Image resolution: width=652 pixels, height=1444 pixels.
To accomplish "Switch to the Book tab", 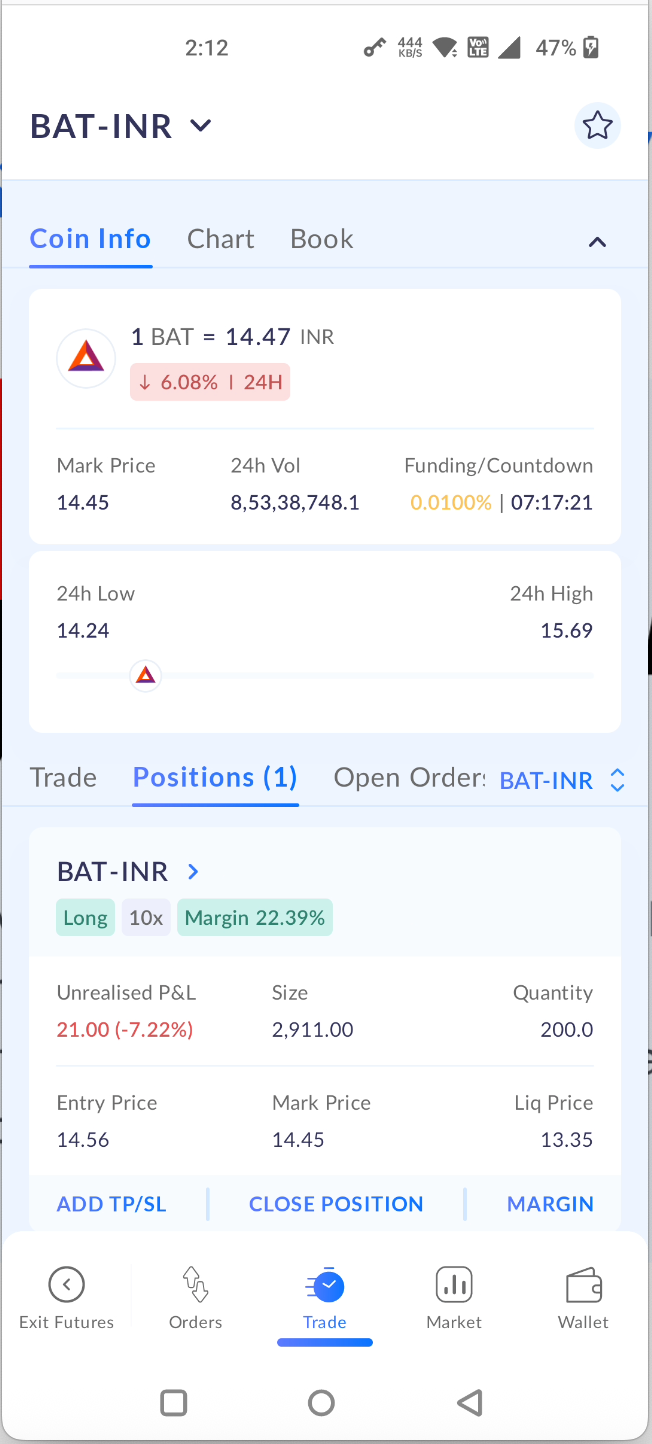I will pyautogui.click(x=321, y=239).
